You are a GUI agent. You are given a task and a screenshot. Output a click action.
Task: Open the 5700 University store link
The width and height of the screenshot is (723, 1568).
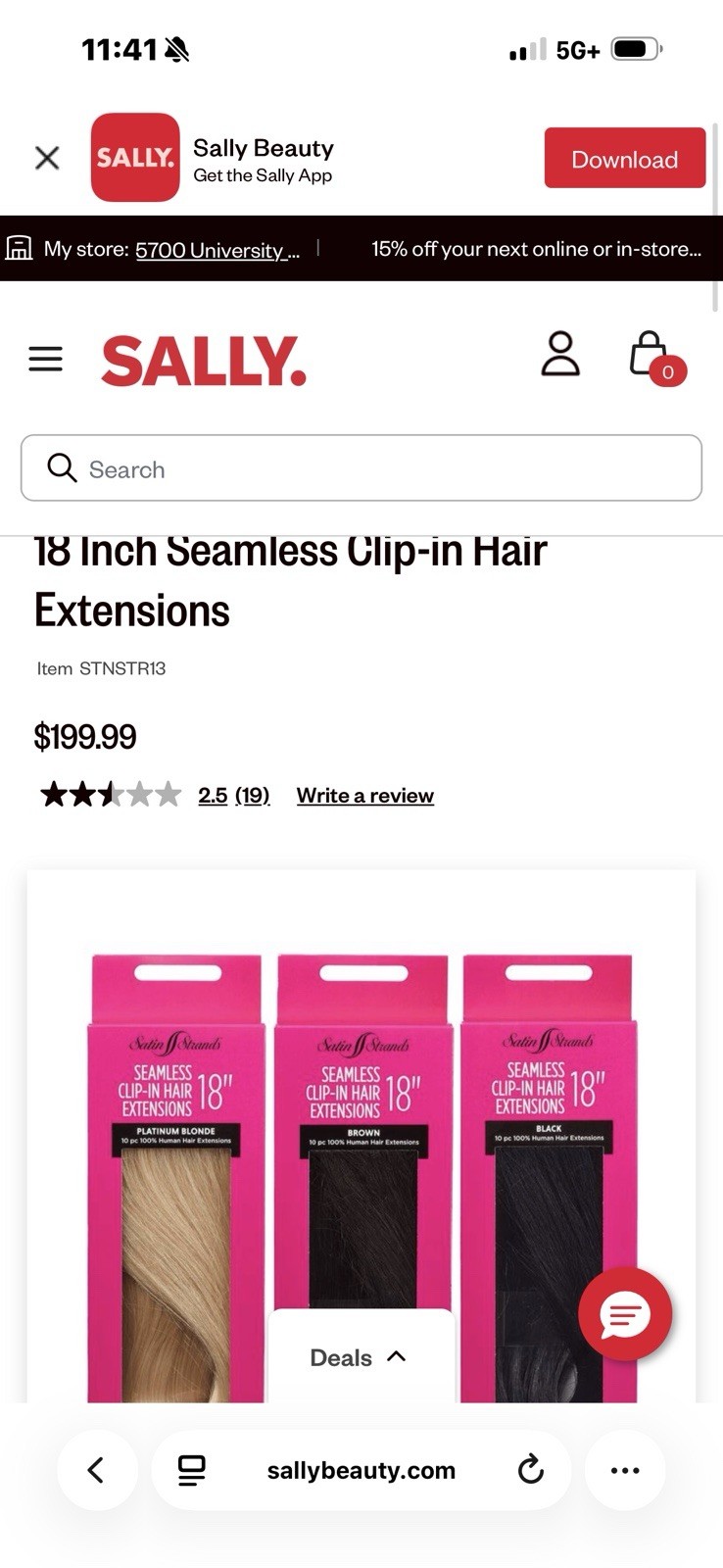coord(217,250)
